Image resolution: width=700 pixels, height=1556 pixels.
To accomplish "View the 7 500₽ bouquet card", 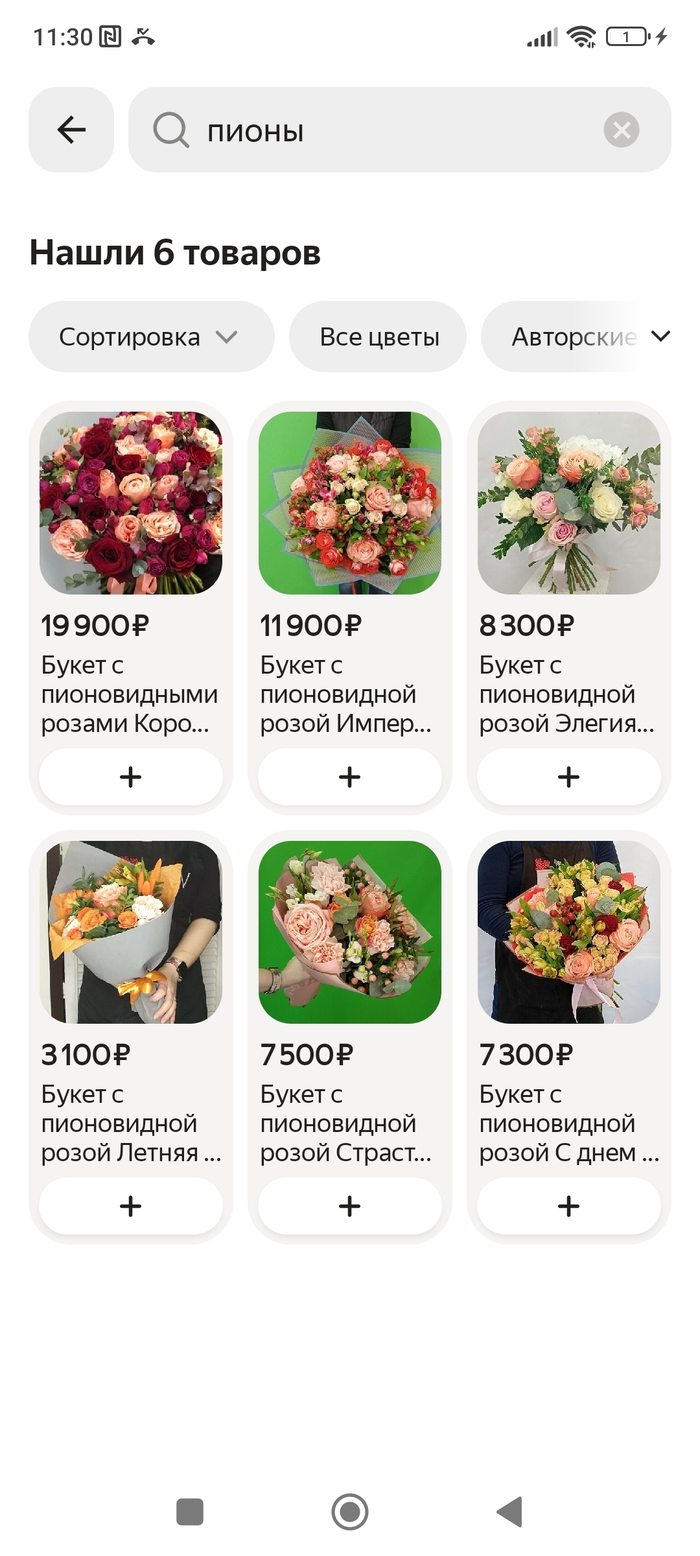I will [x=349, y=932].
